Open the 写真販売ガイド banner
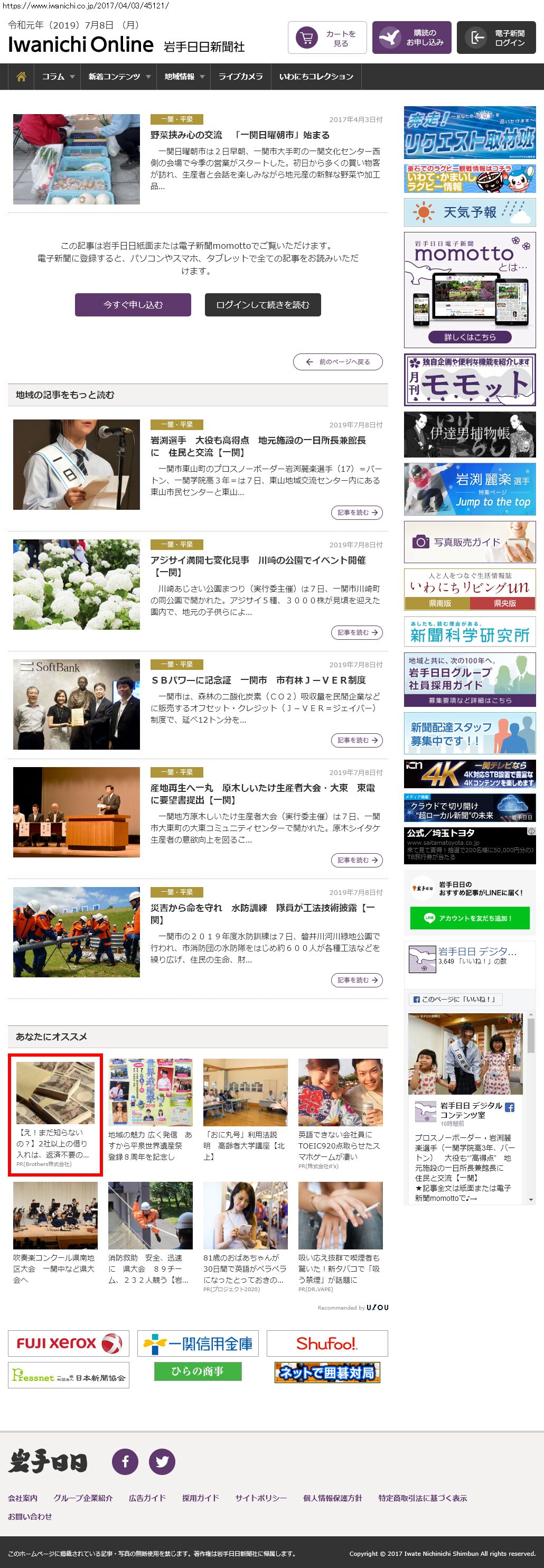 coord(469,542)
